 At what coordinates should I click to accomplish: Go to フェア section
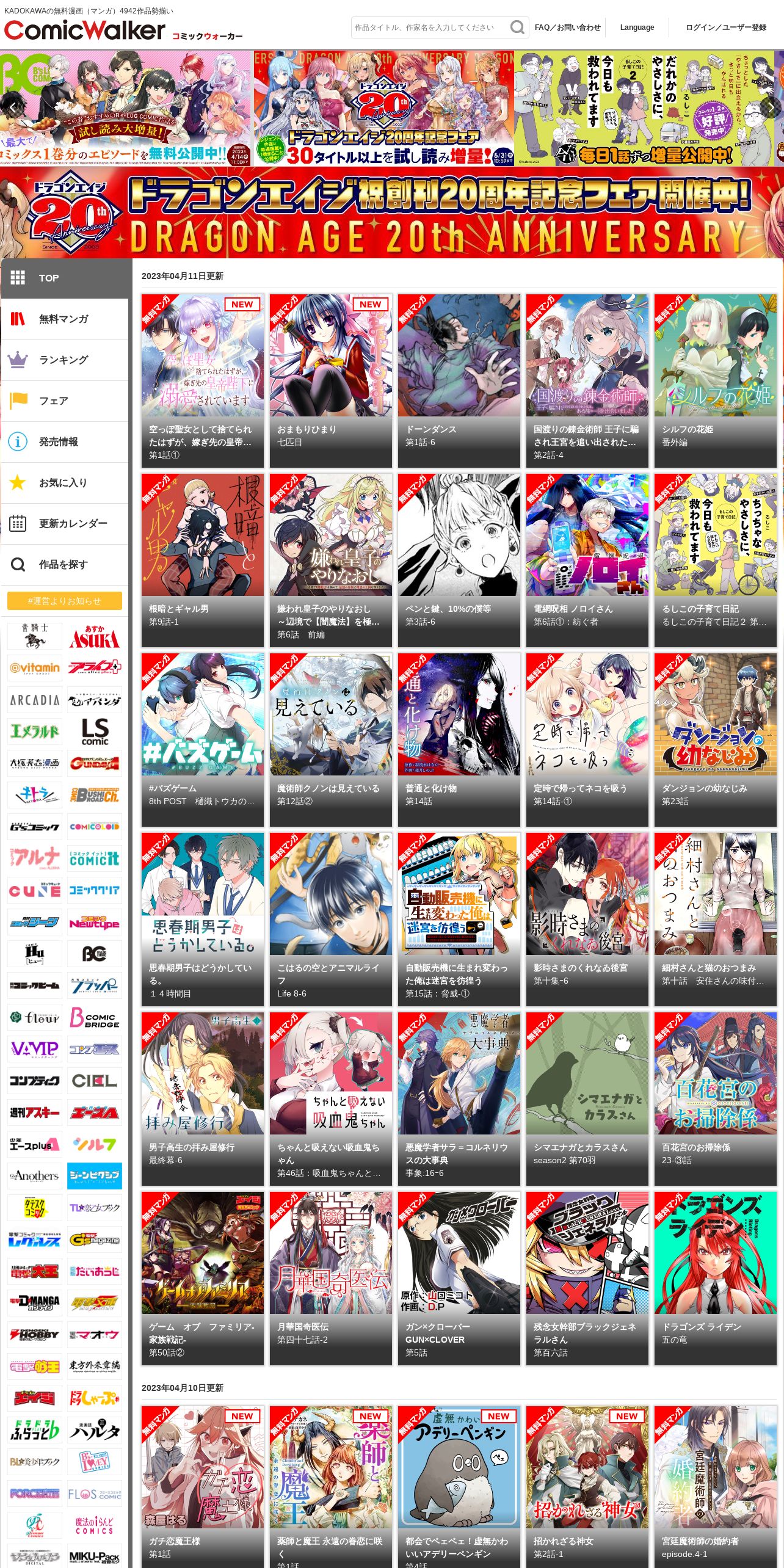click(65, 401)
